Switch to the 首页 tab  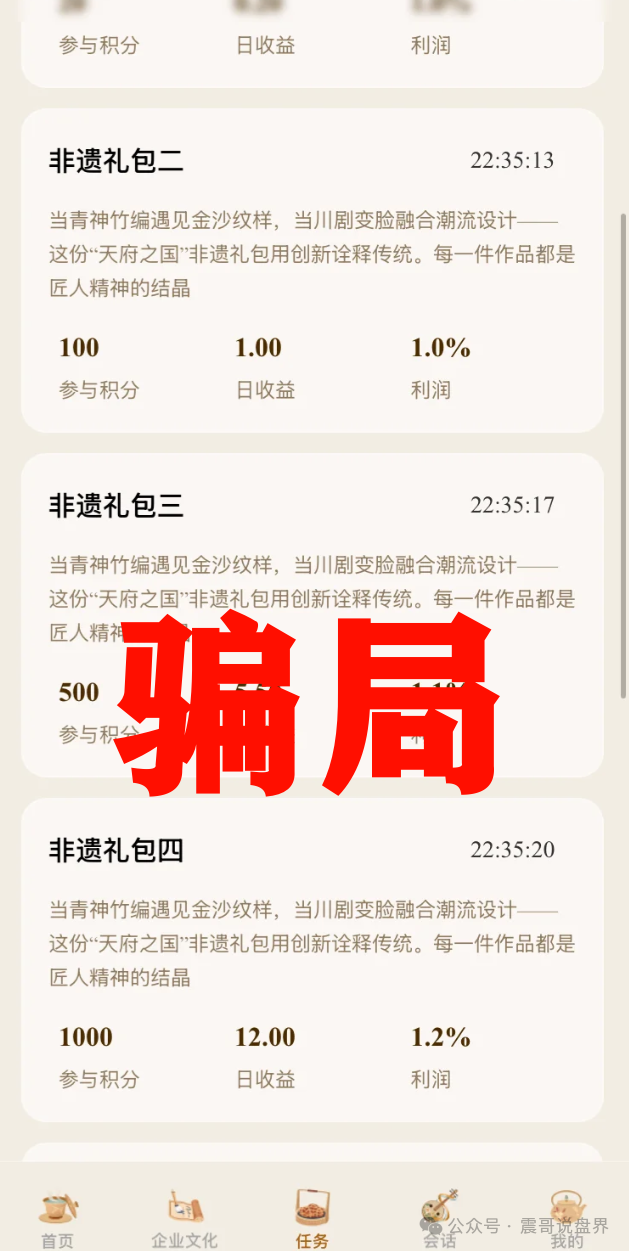coord(58,1218)
